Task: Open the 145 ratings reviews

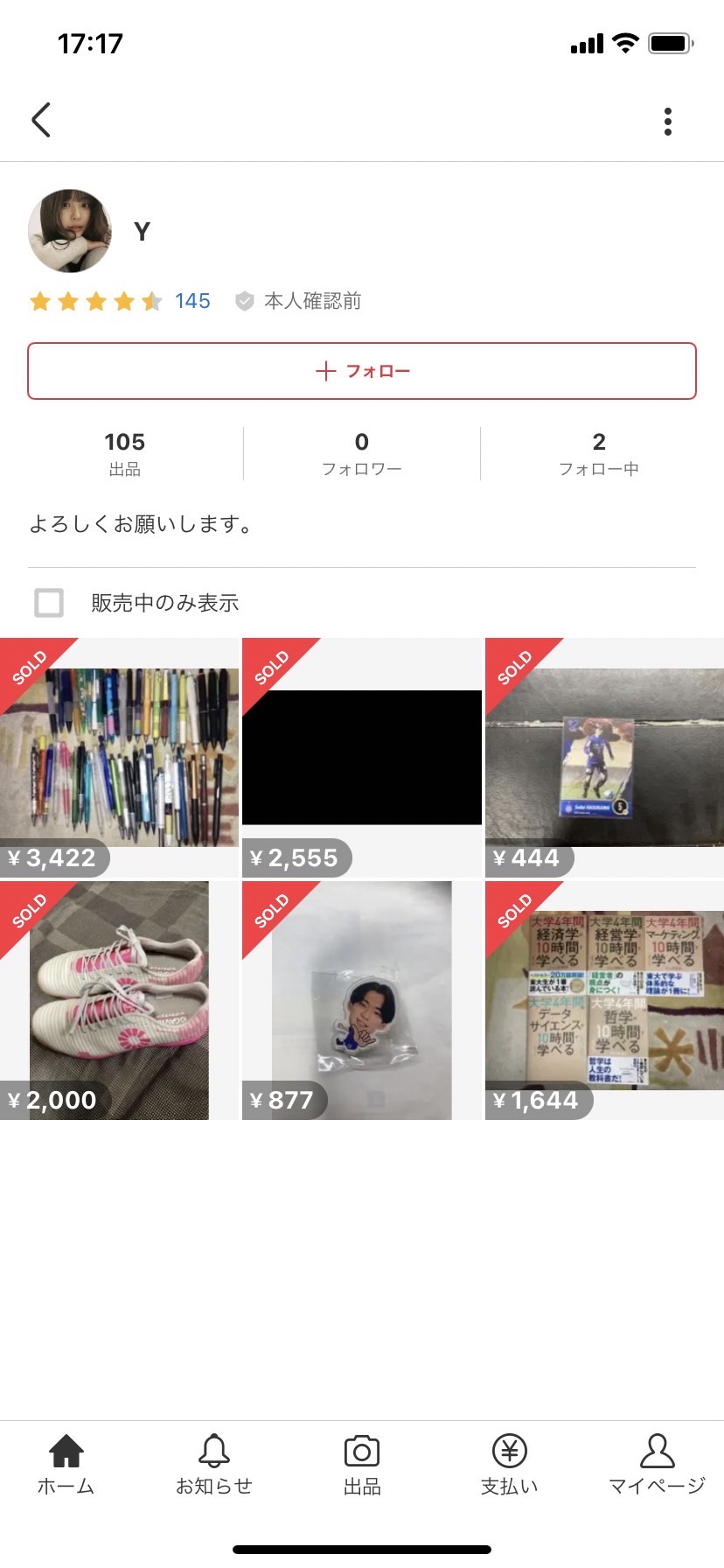Action: tap(192, 301)
